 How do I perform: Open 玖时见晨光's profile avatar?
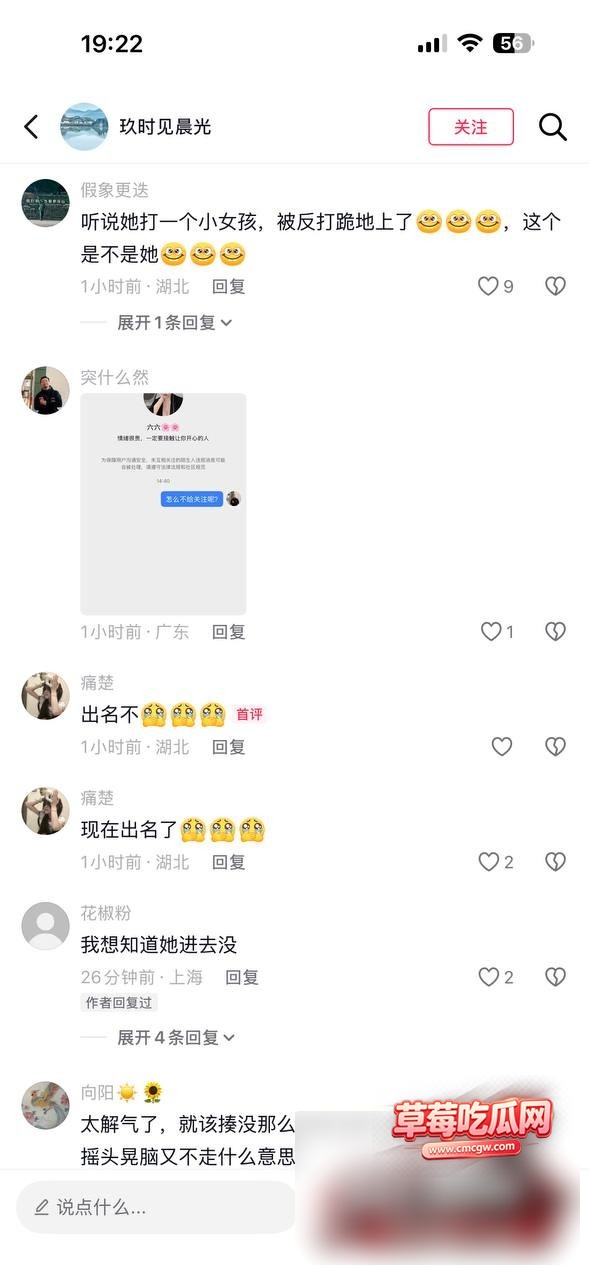coord(85,127)
